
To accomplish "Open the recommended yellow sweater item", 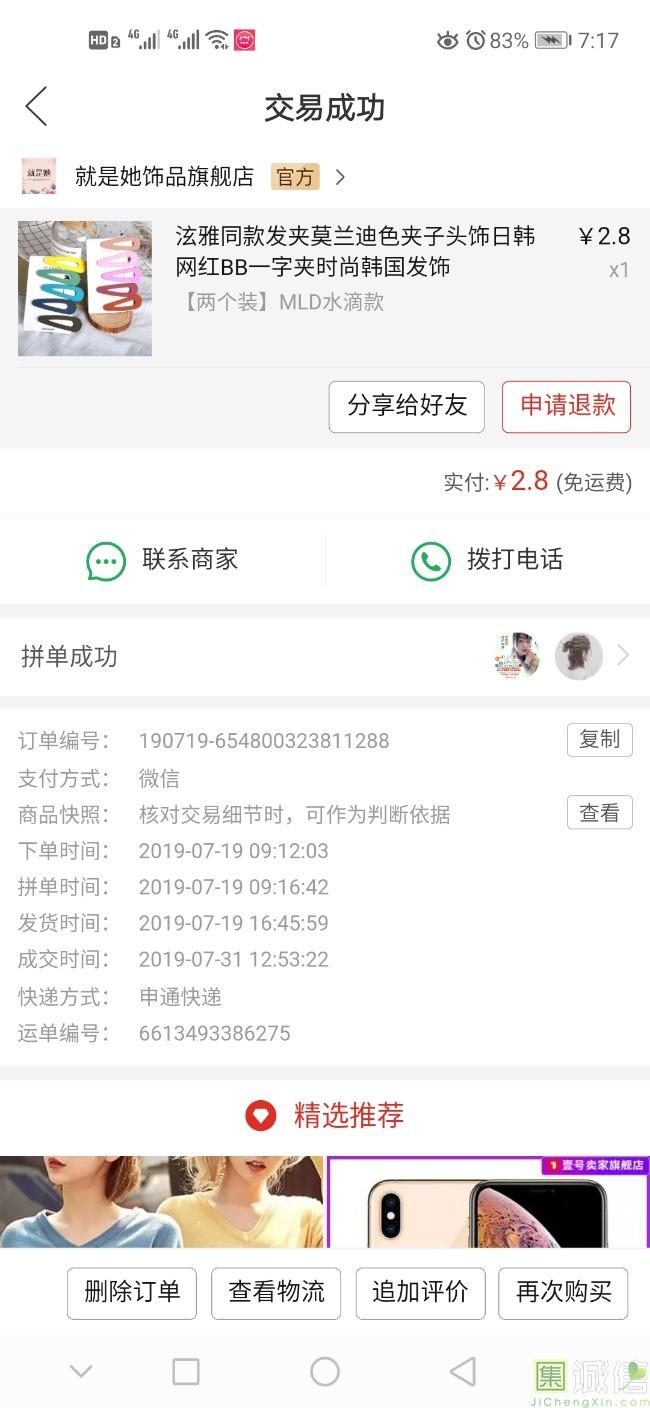I will [162, 1200].
